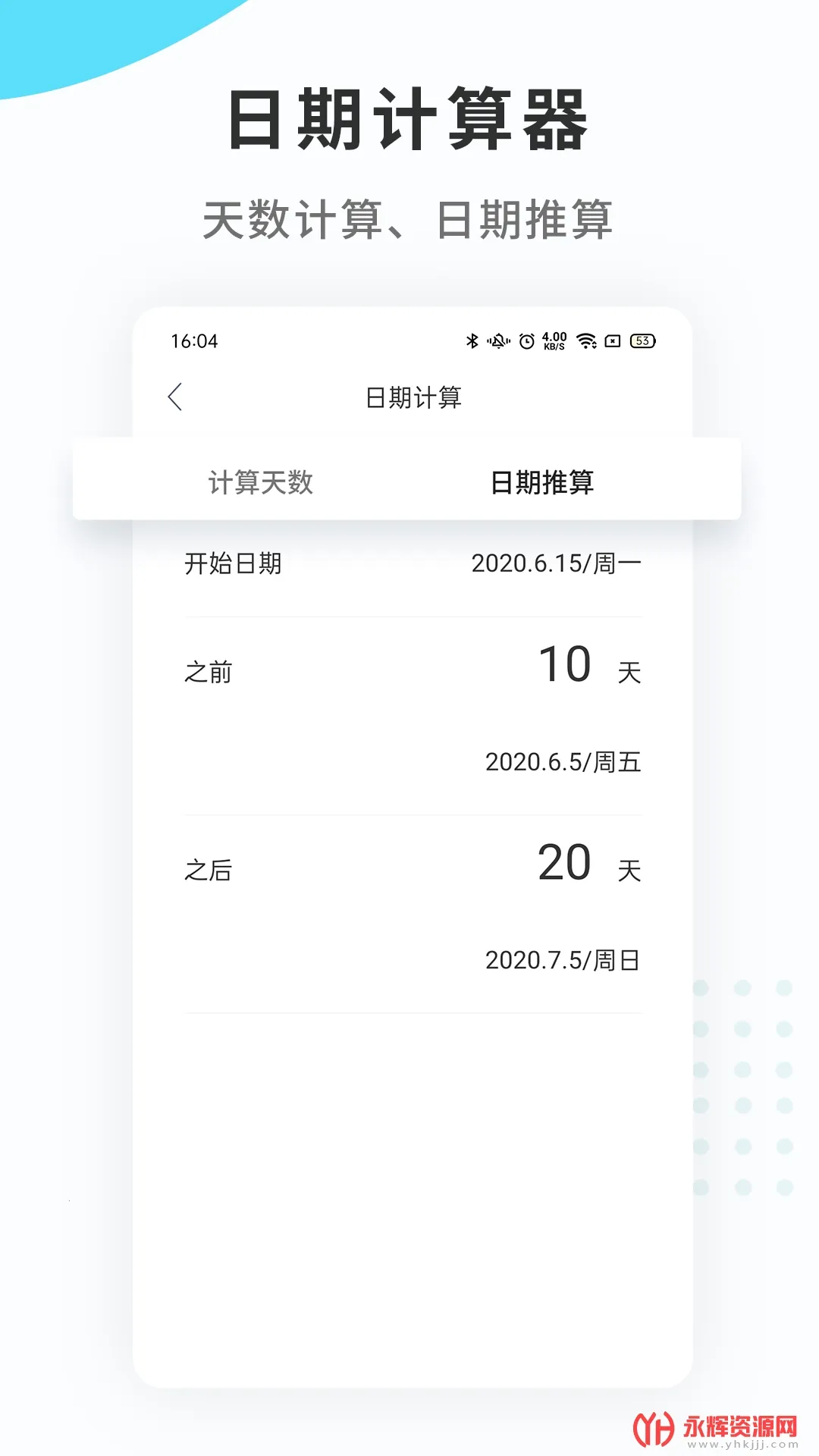Select the 日期推算 tab
The image size is (819, 1456).
(544, 480)
